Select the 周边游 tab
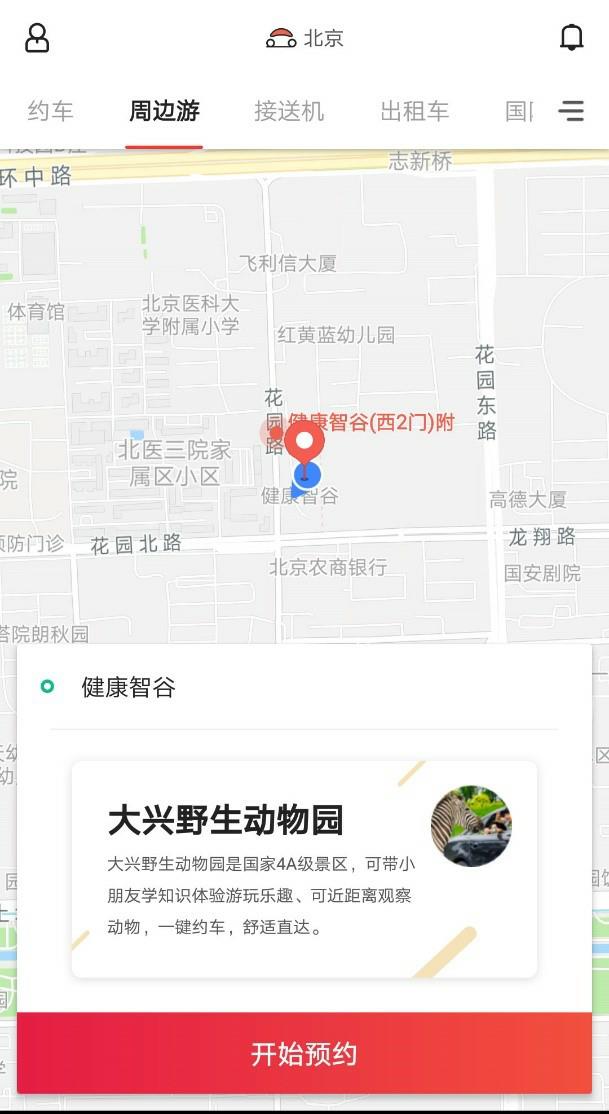 164,111
